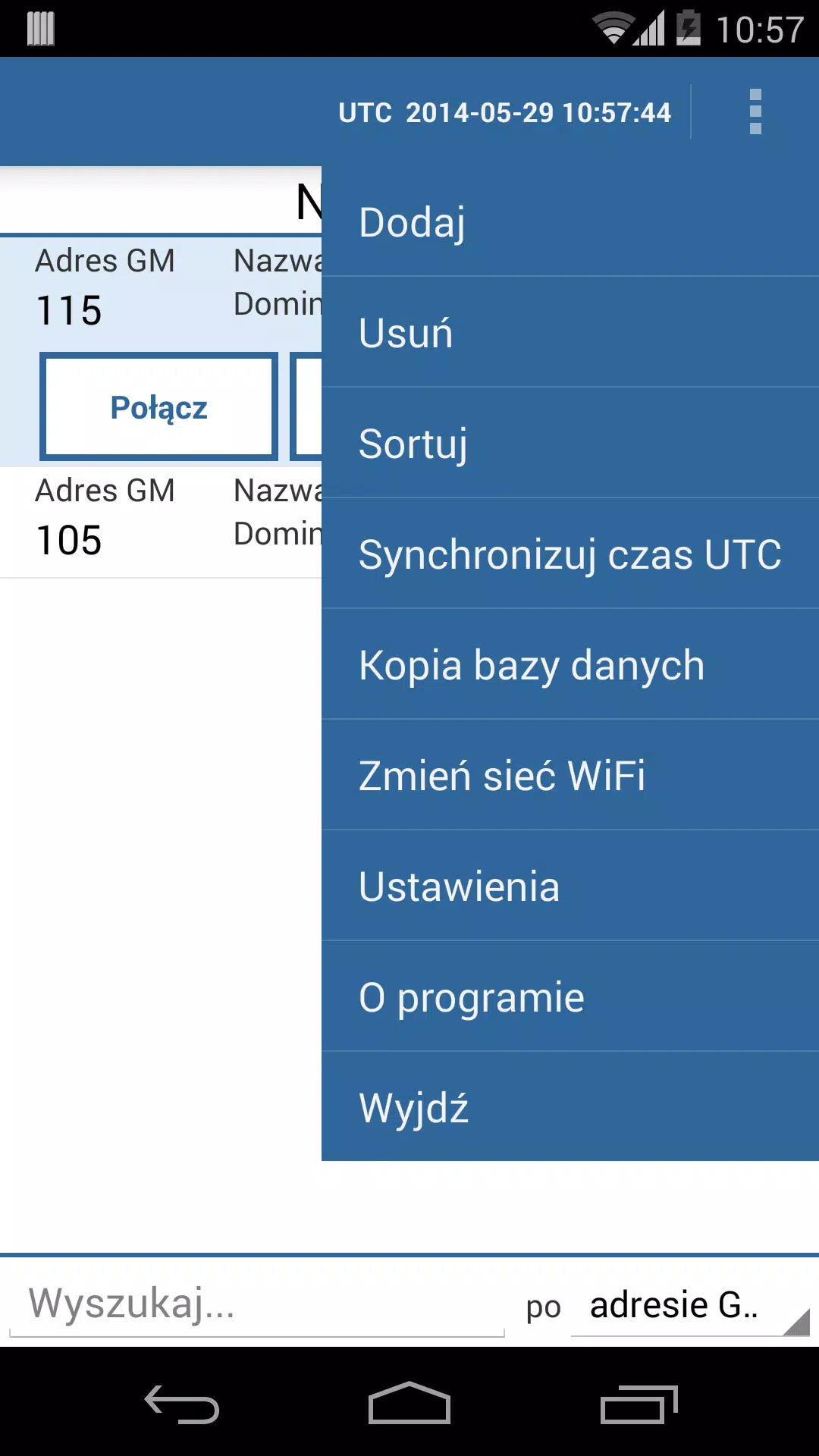Select the row with Adres GM 105
819x1456 pixels.
click(x=161, y=522)
